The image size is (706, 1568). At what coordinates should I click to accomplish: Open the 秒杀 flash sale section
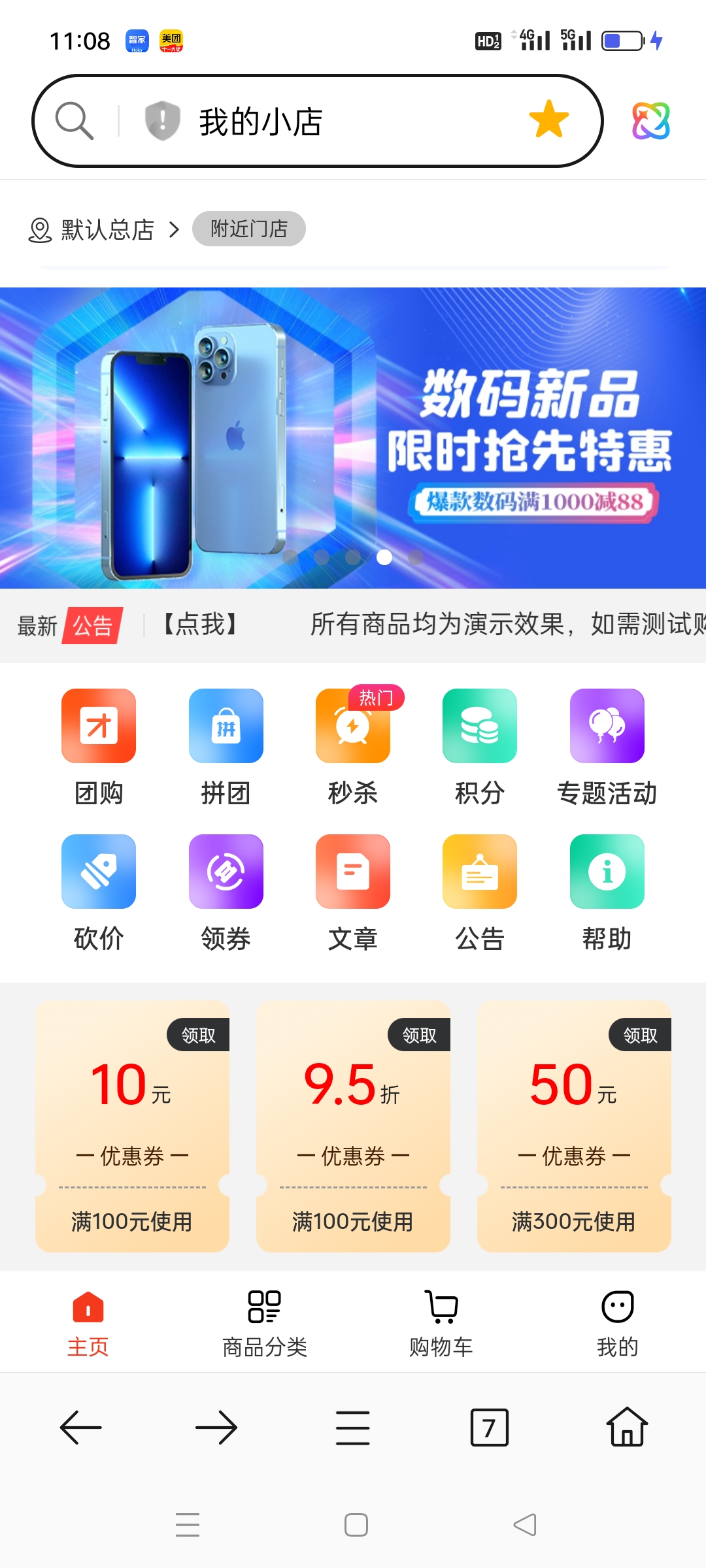352,726
